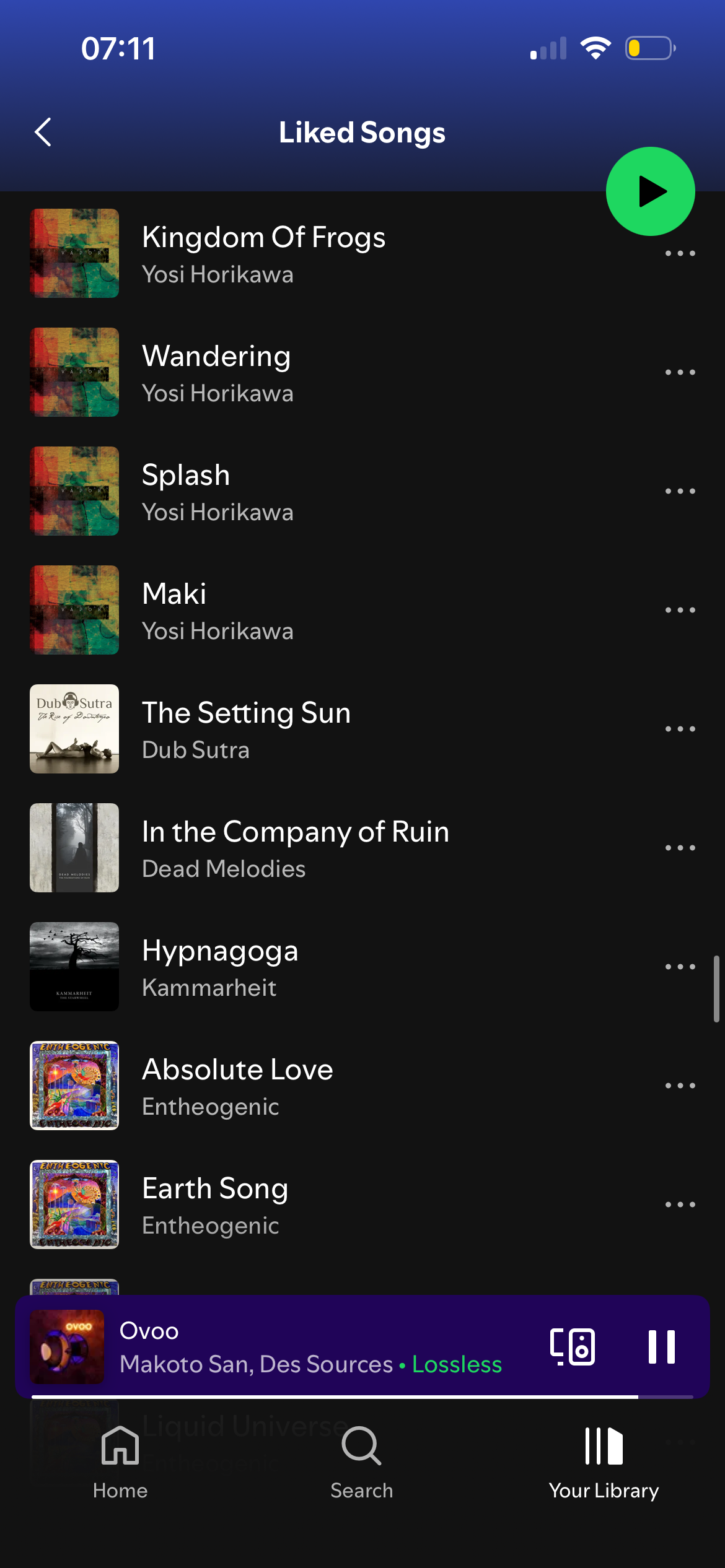The width and height of the screenshot is (725, 1568).
Task: Open more options for In the Company of Ruin
Action: pyautogui.click(x=680, y=848)
